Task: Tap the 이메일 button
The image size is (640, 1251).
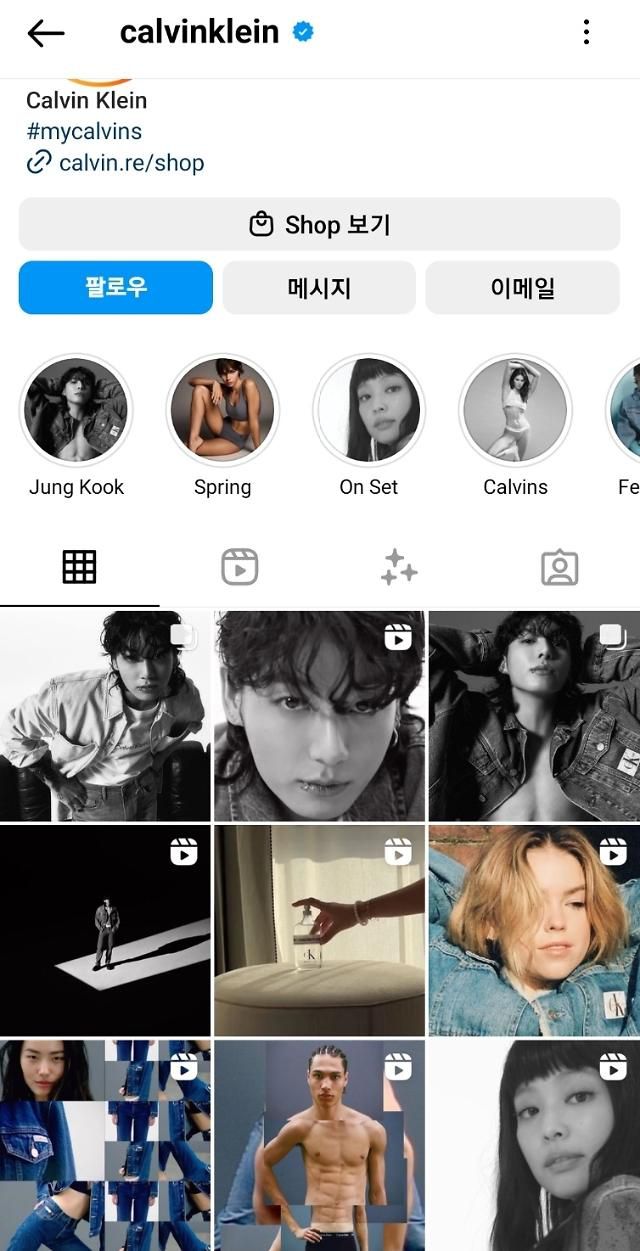Action: click(522, 288)
